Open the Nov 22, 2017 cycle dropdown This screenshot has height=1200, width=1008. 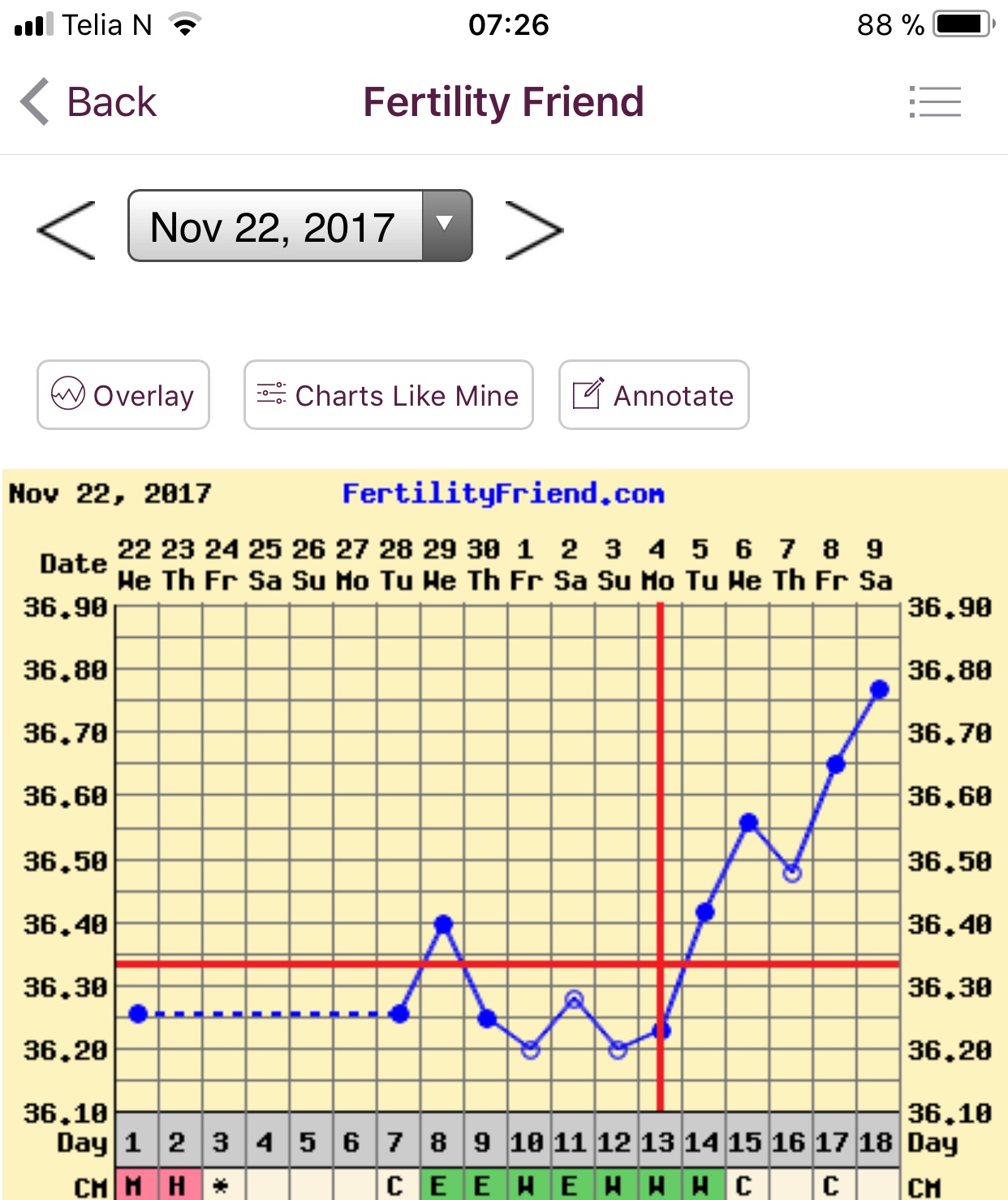point(299,226)
